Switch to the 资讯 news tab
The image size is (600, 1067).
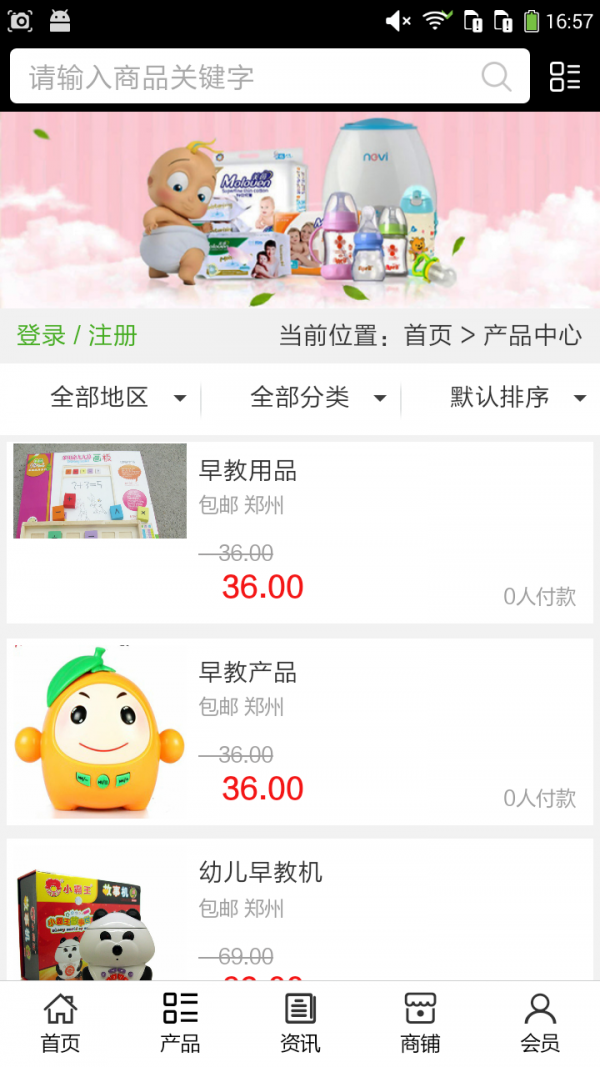click(300, 1023)
